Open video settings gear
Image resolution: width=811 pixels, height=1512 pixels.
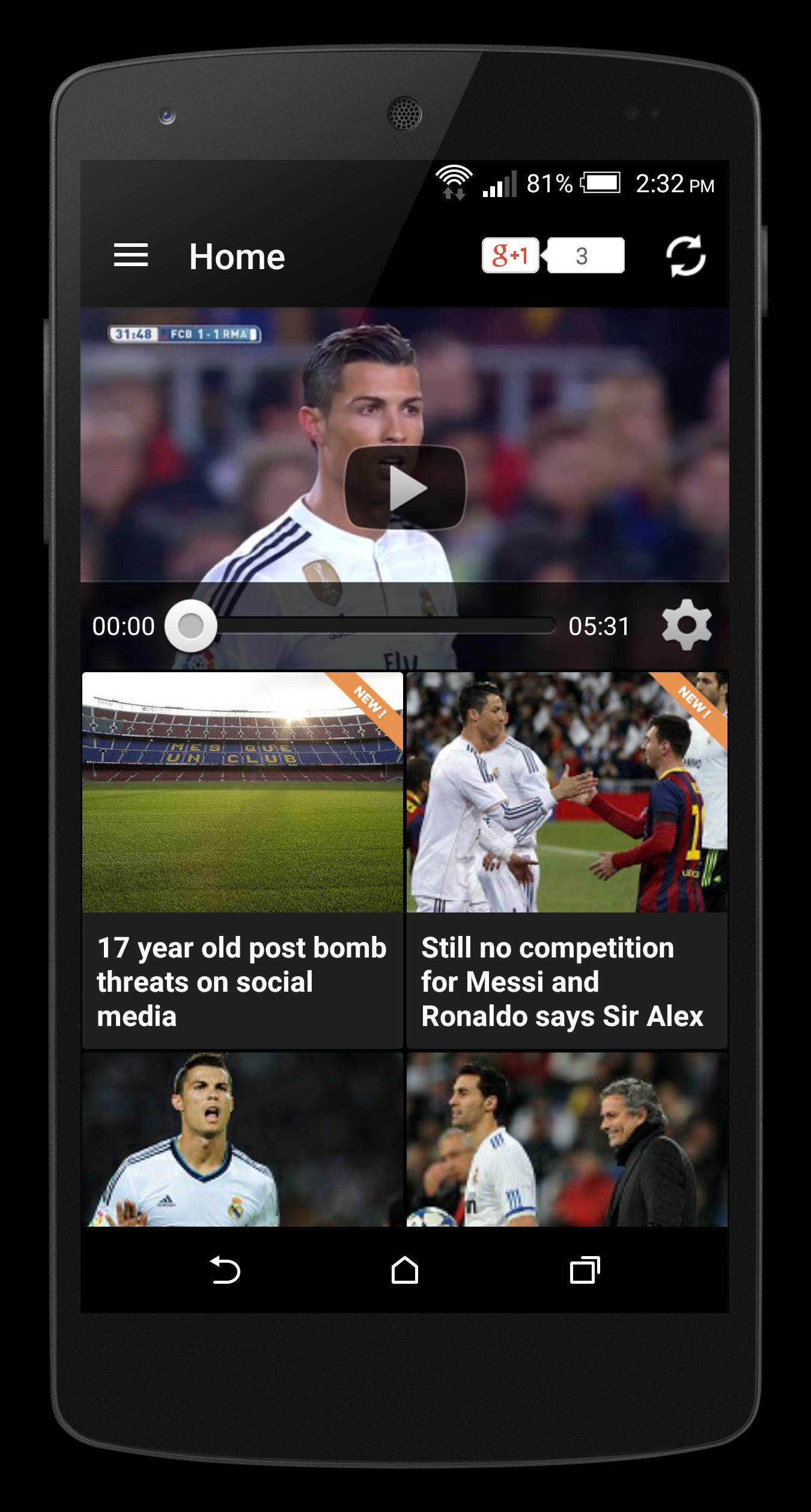(686, 625)
